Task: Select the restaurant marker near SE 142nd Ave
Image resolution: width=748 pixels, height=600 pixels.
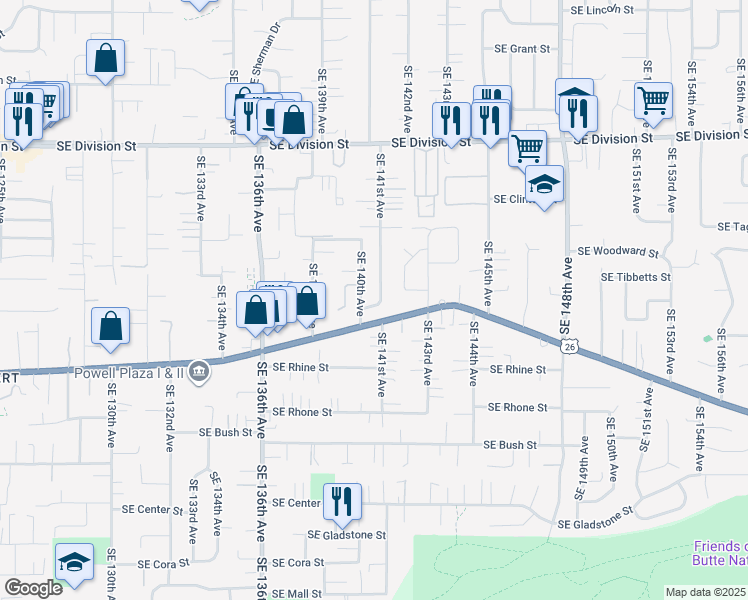Action: click(452, 121)
